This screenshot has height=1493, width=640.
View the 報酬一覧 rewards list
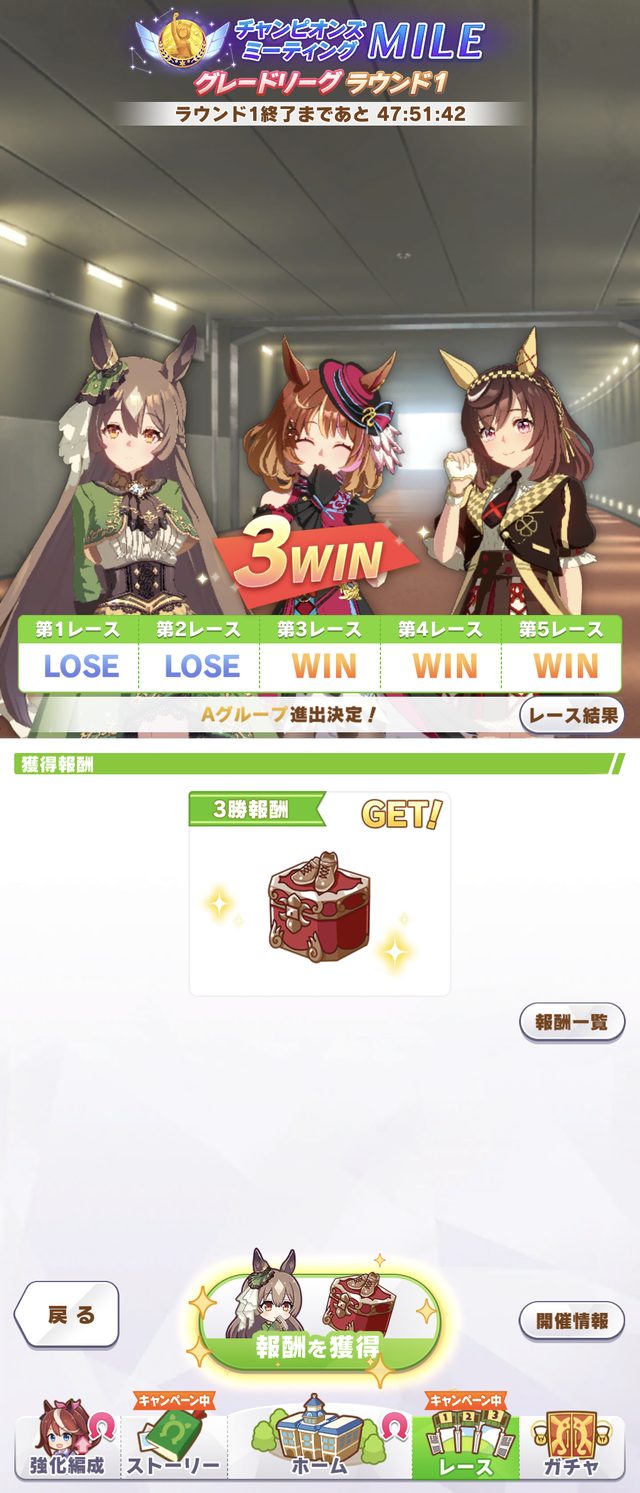[571, 1023]
